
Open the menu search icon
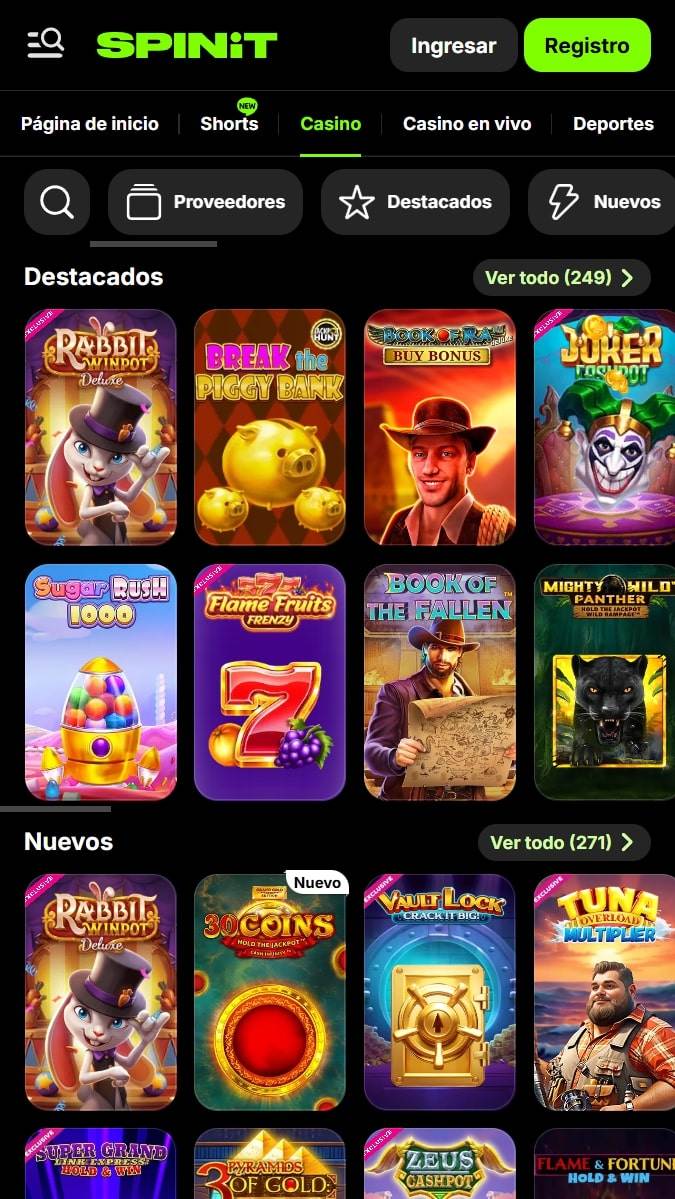coord(46,44)
